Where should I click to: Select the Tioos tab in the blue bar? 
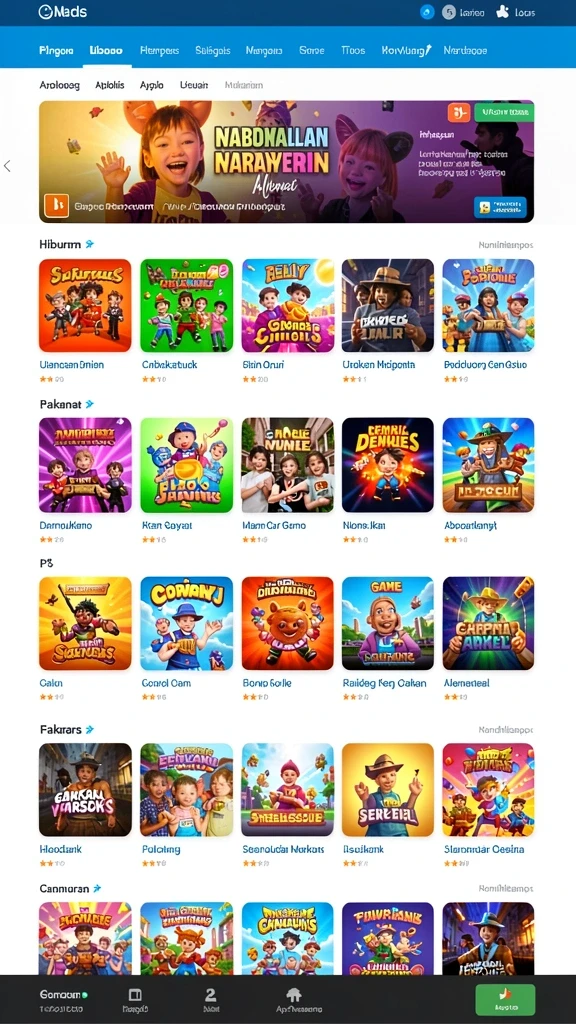tap(353, 50)
